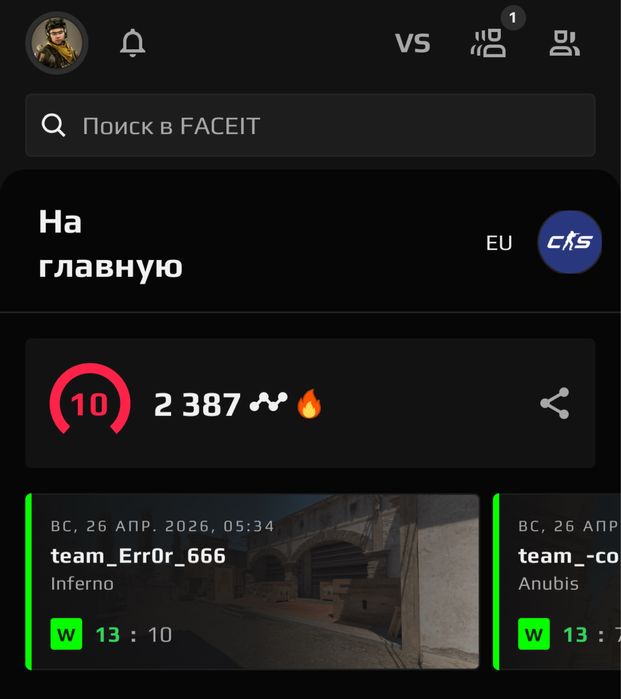Share the 2 387 Elo stats
621x699 pixels.
(554, 403)
